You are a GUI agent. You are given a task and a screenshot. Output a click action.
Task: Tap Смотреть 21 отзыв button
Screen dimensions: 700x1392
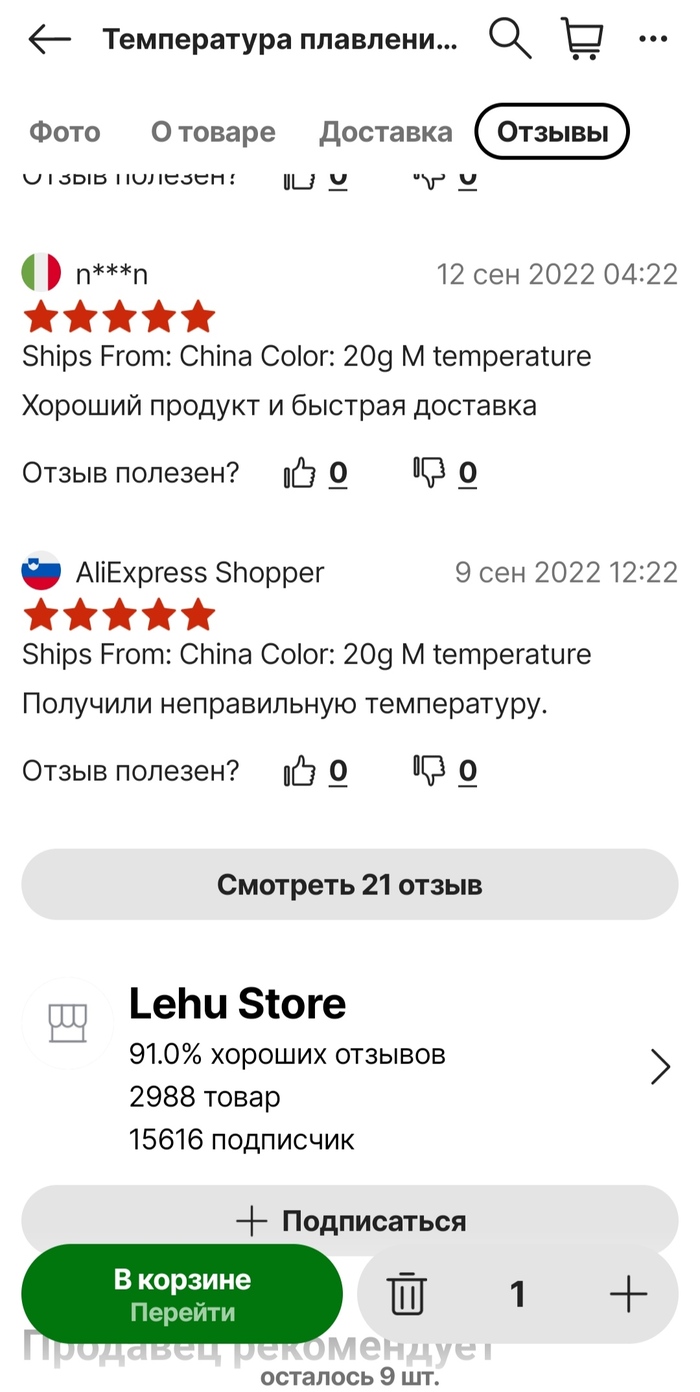click(350, 885)
